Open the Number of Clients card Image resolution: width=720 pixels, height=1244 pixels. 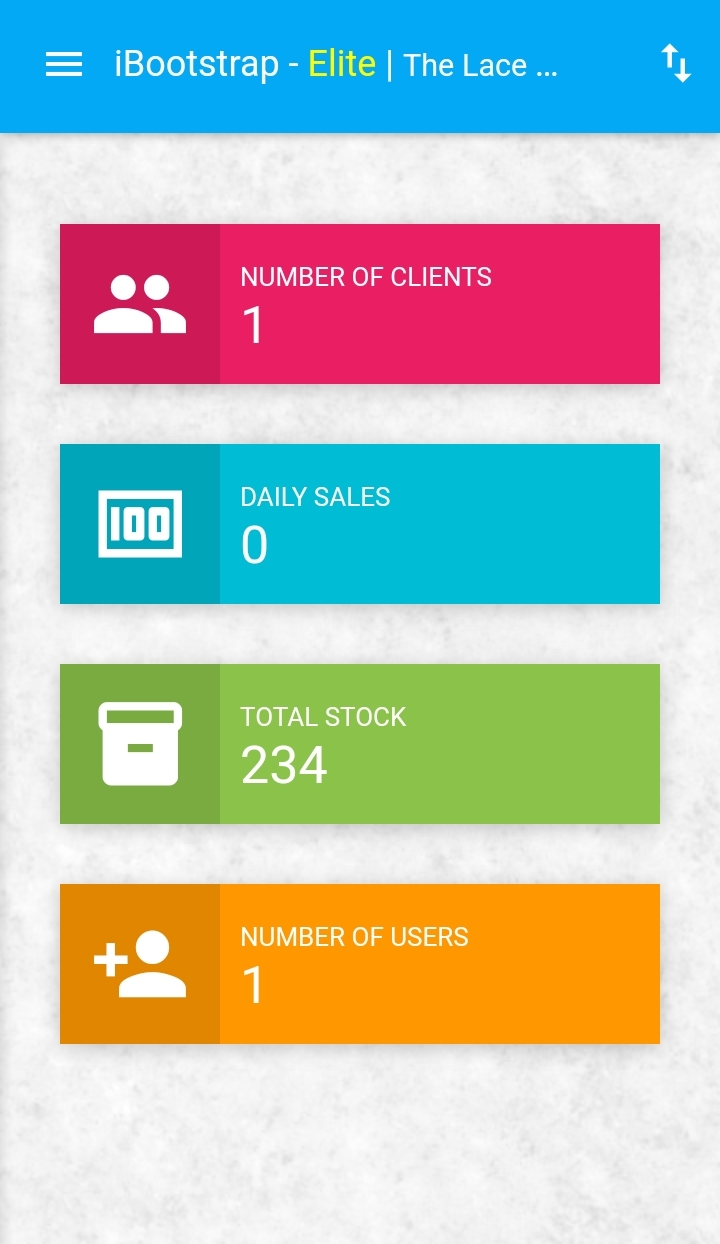[x=360, y=304]
